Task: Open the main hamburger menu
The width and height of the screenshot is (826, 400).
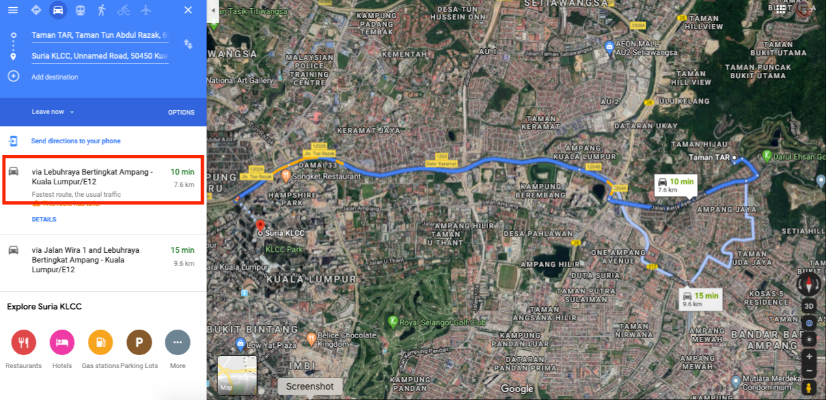Action: coord(13,11)
